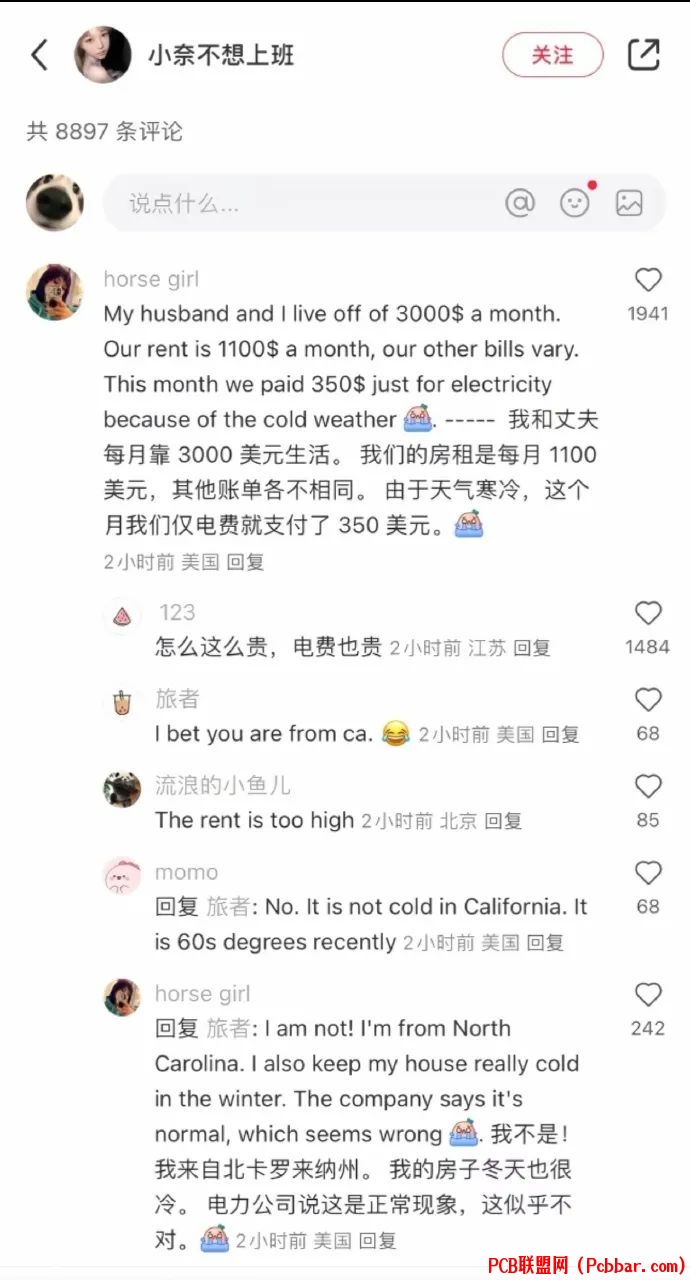690x1280 pixels.
Task: Open 小奈不想上班's profile avatar
Action: [103, 55]
